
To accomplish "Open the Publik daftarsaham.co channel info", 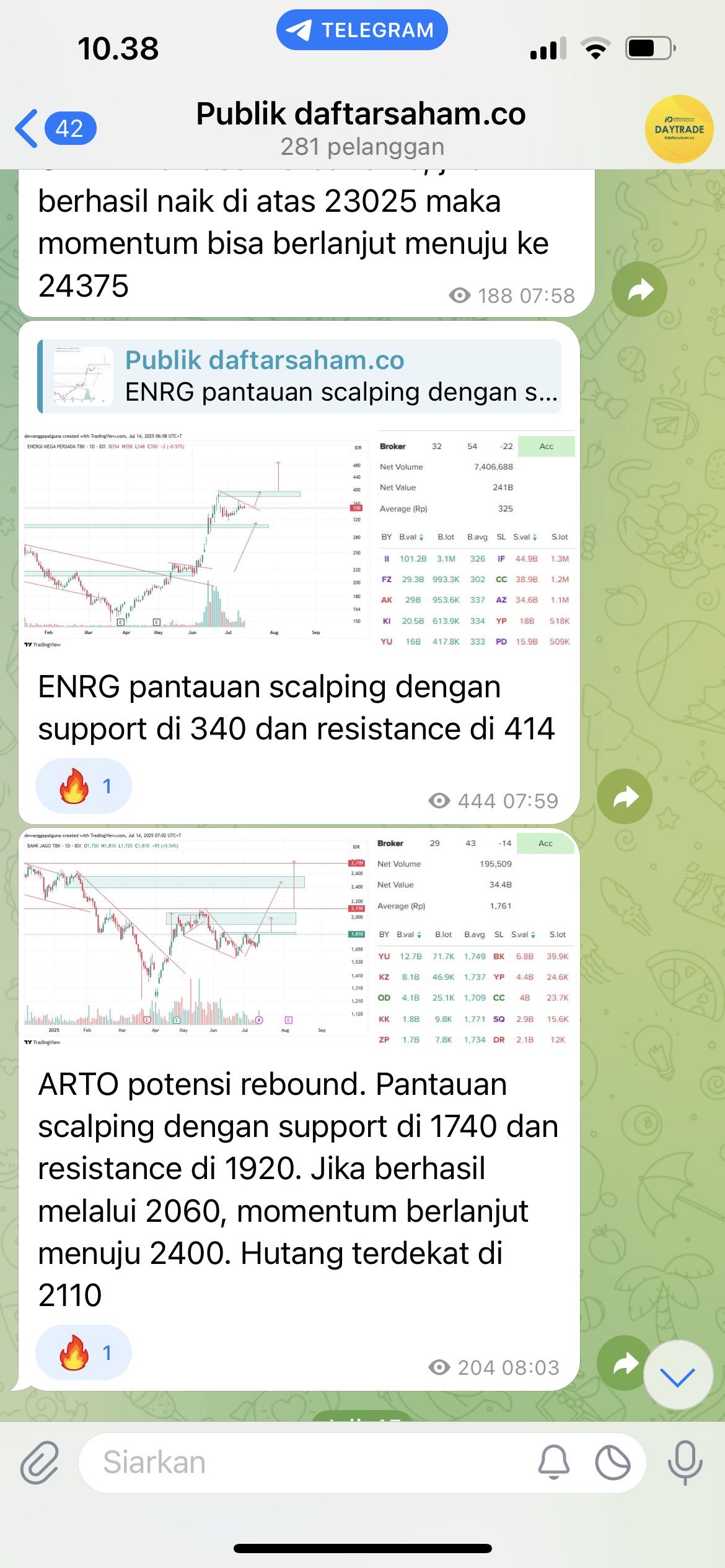I will click(x=361, y=128).
